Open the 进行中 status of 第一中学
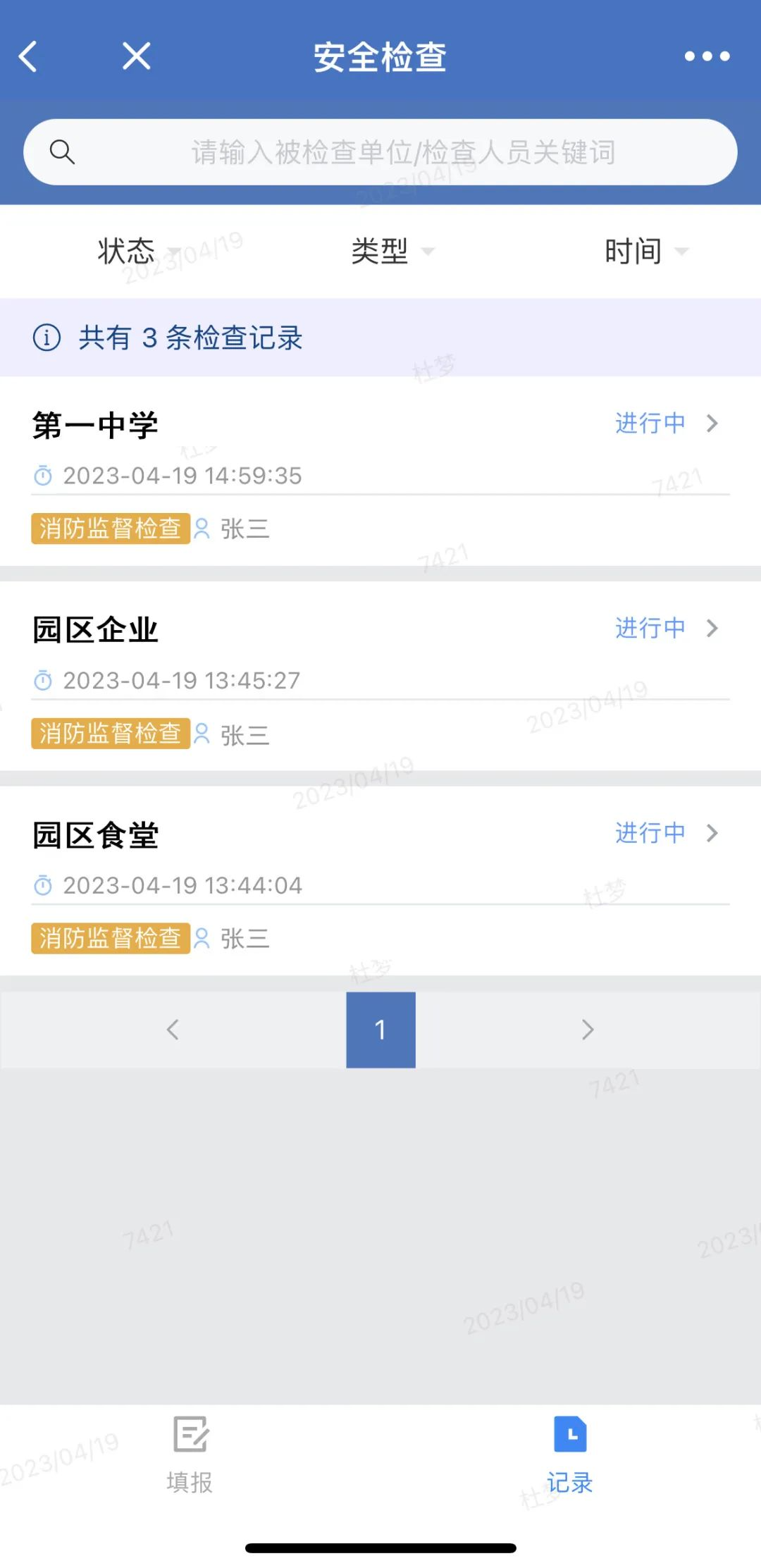The height and width of the screenshot is (1568, 761). pos(649,424)
